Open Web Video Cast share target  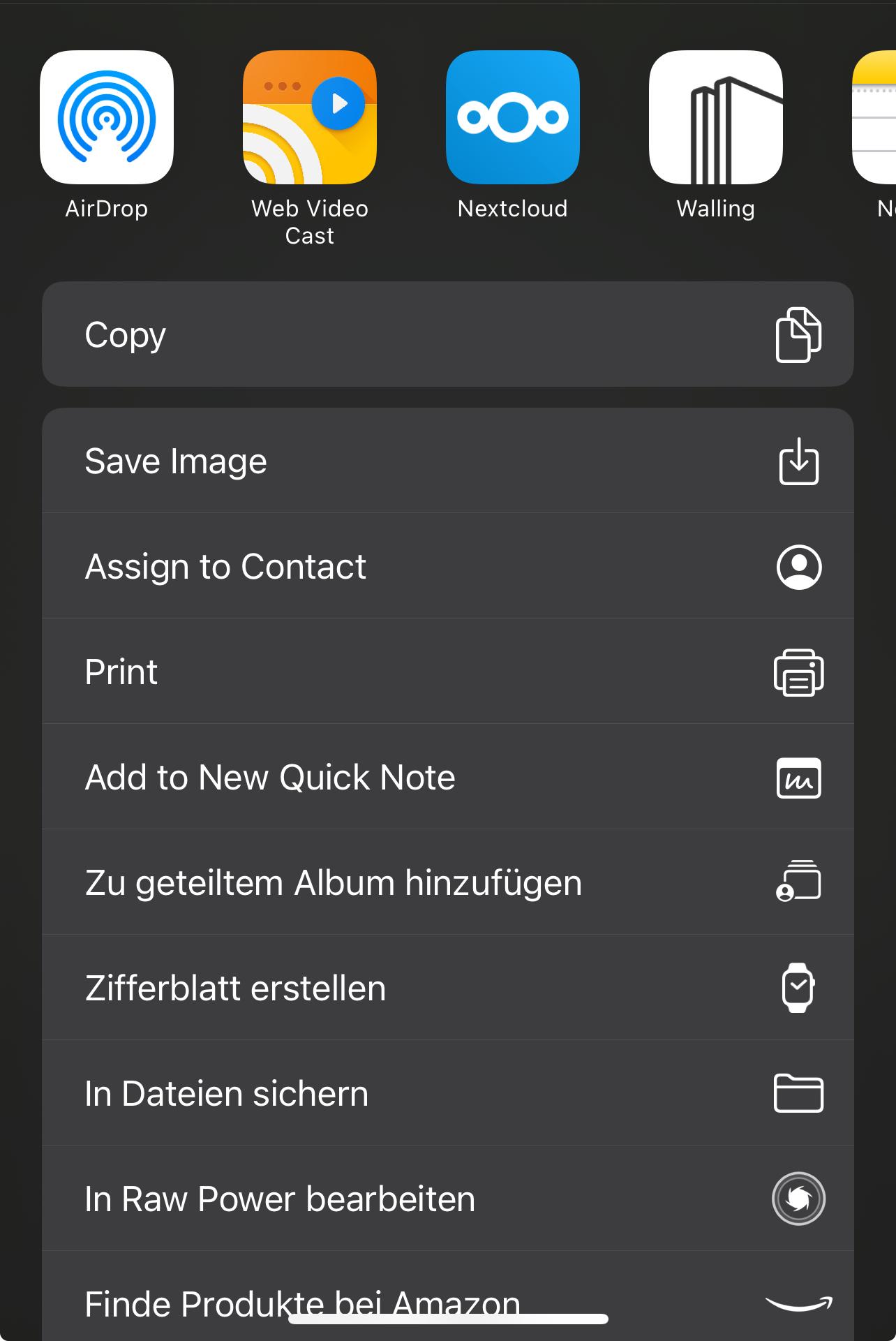(309, 117)
